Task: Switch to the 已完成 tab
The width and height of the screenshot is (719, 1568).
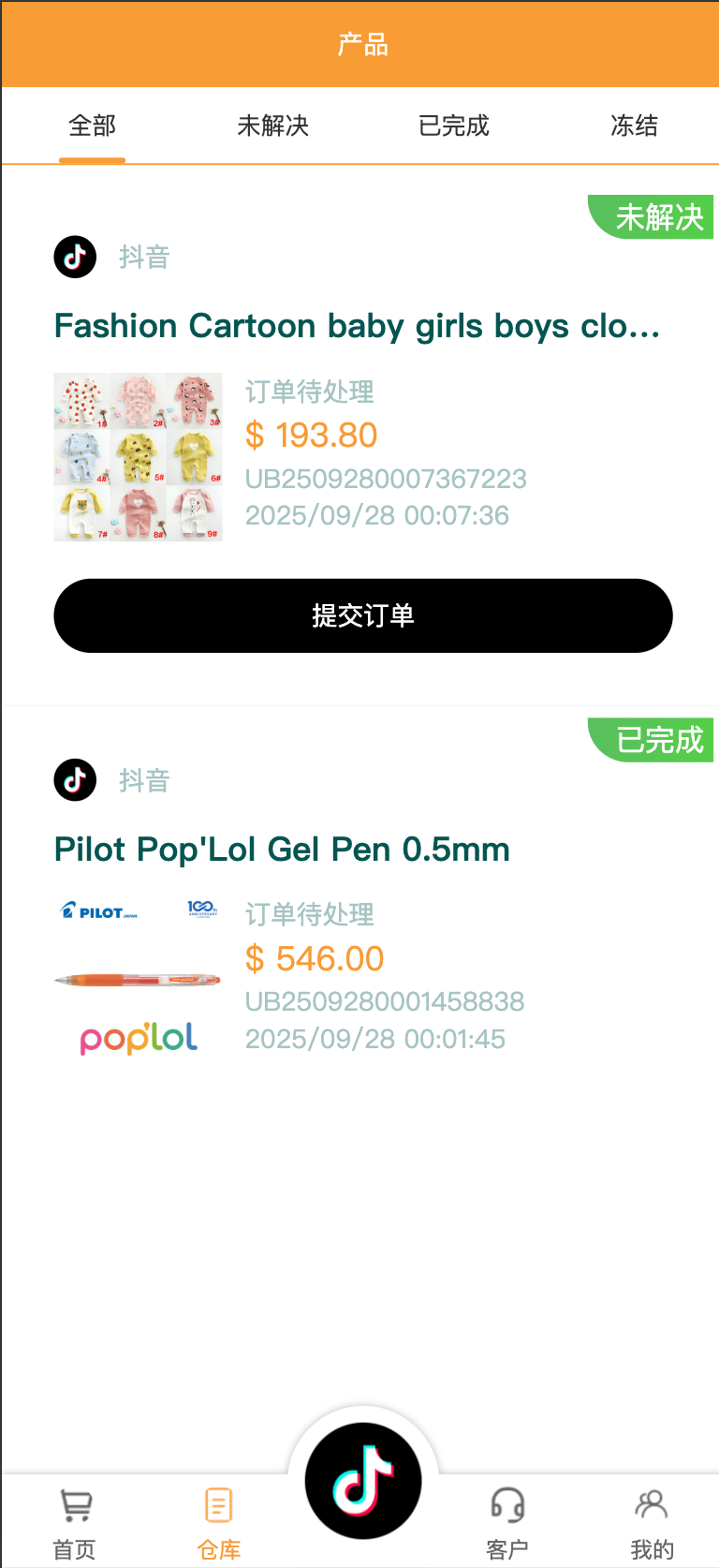Action: (453, 126)
